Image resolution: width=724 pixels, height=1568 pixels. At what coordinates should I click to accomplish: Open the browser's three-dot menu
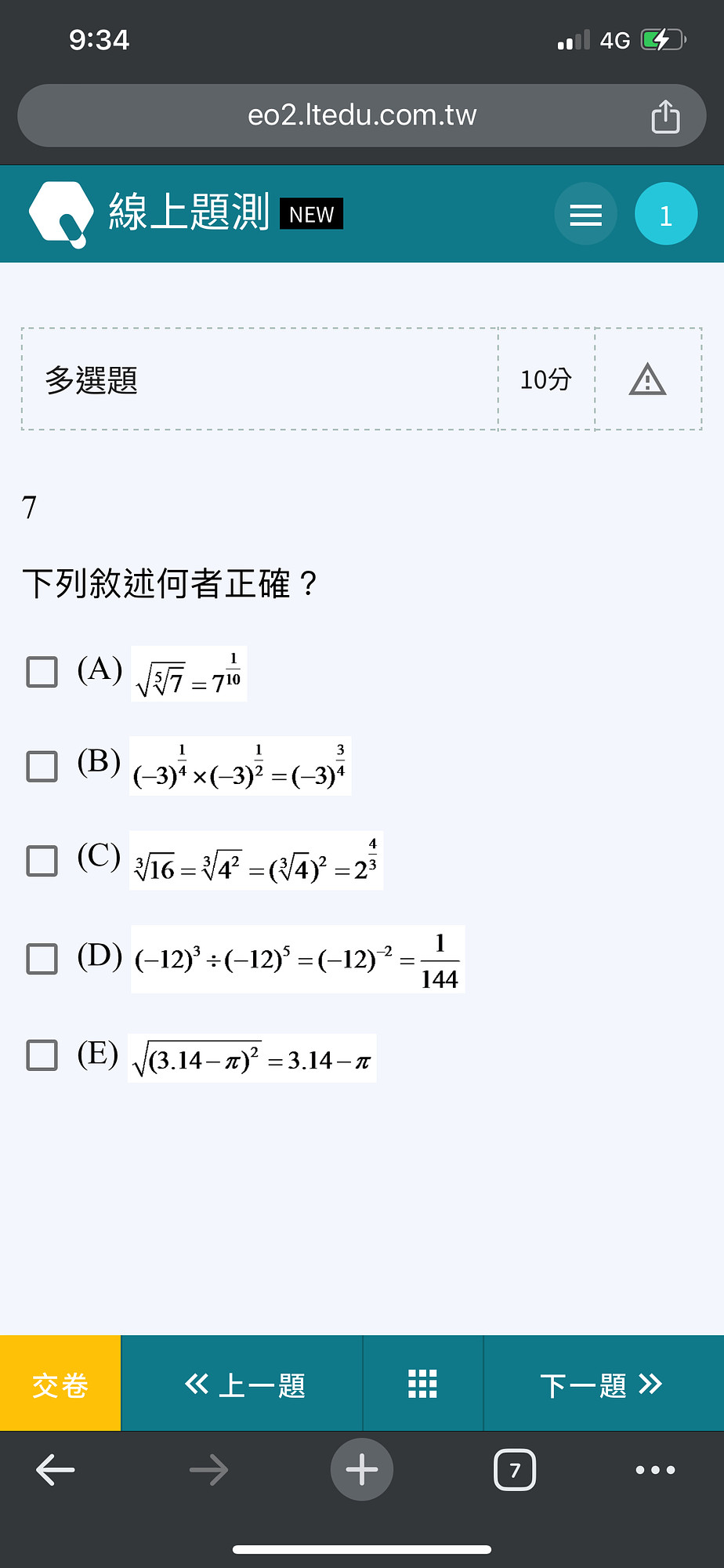coord(656,1470)
